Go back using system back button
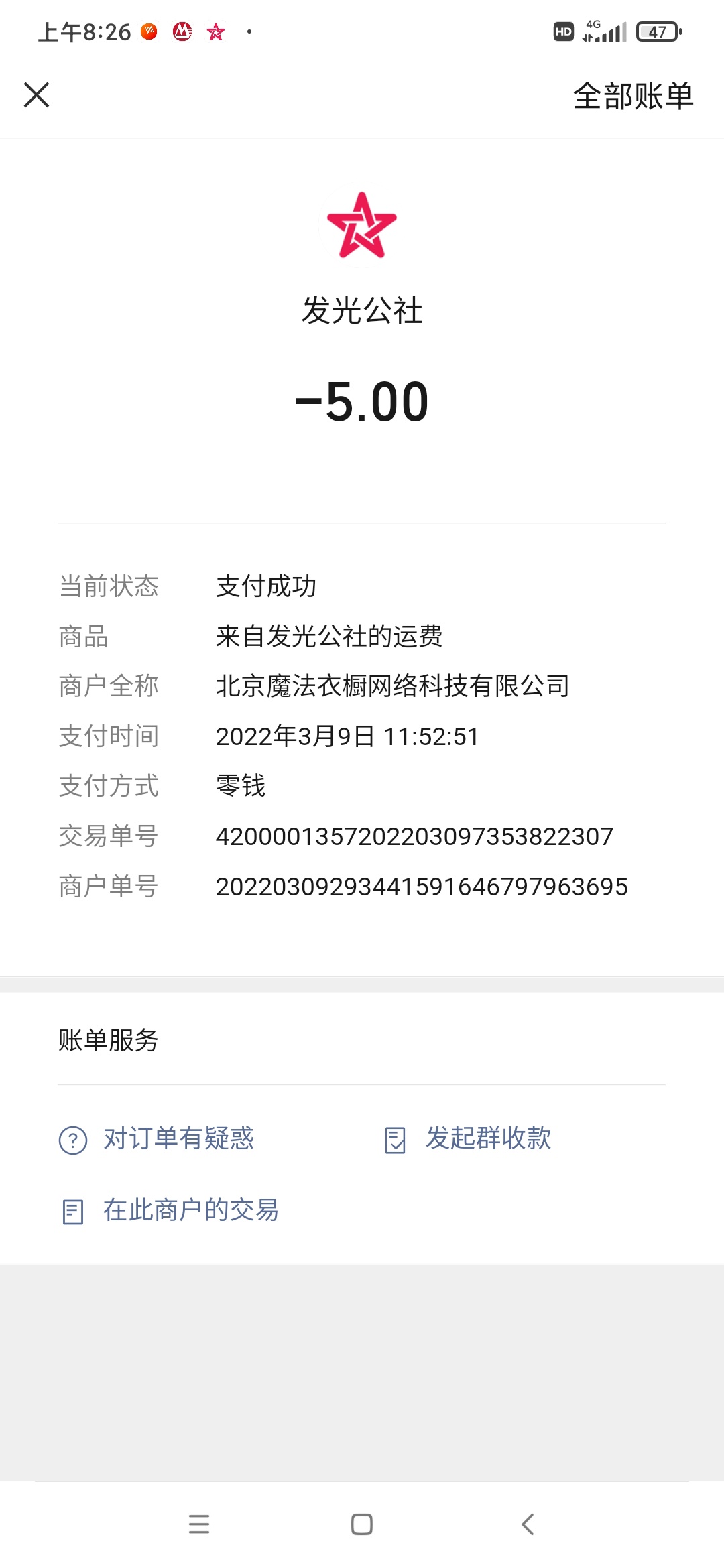The image size is (724, 1568). [528, 1524]
